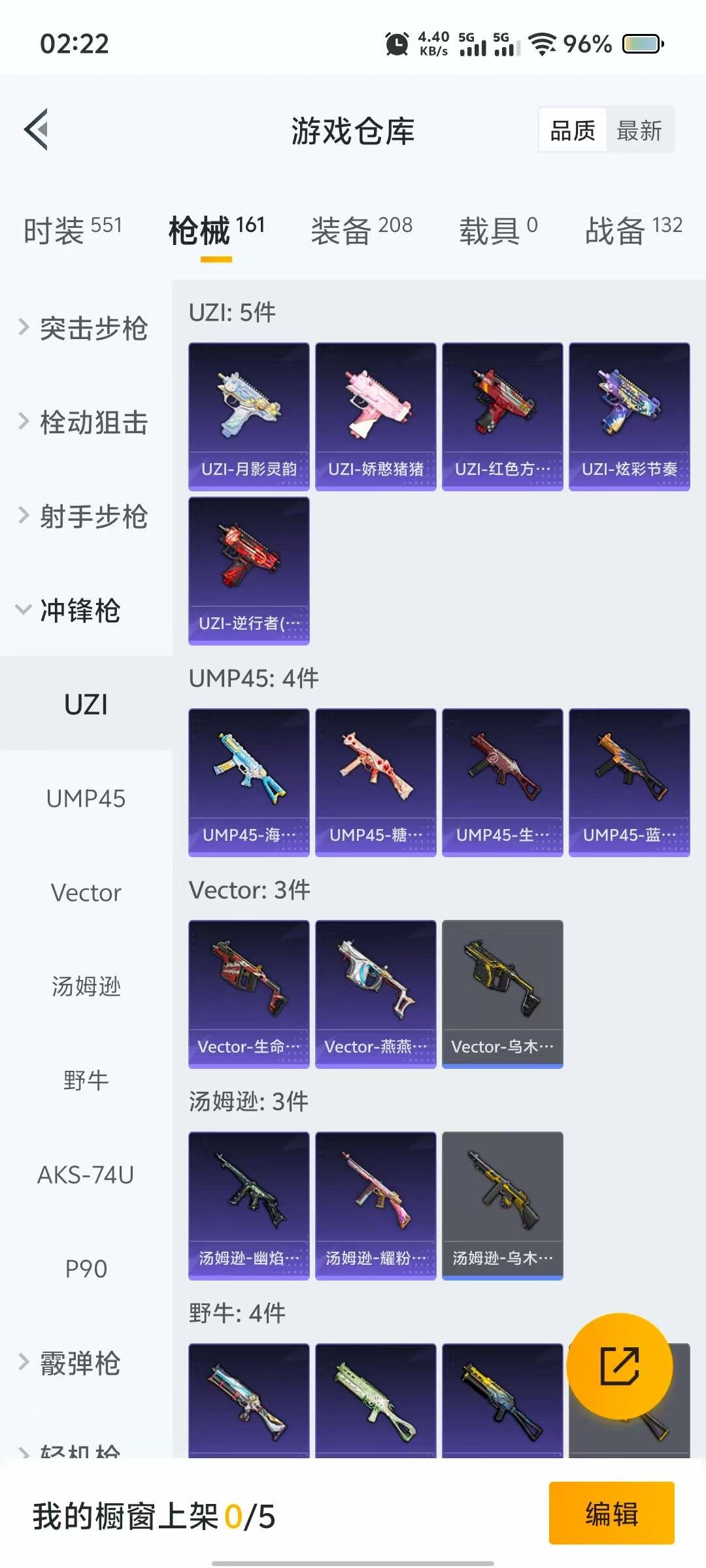This screenshot has height=1568, width=706.
Task: View the UZI-炫彩节奏 skin
Action: (630, 417)
